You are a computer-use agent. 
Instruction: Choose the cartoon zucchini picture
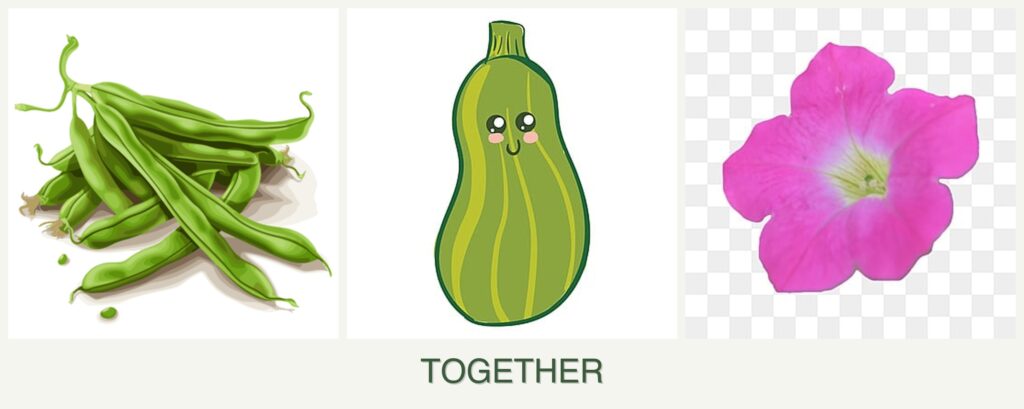(511, 175)
